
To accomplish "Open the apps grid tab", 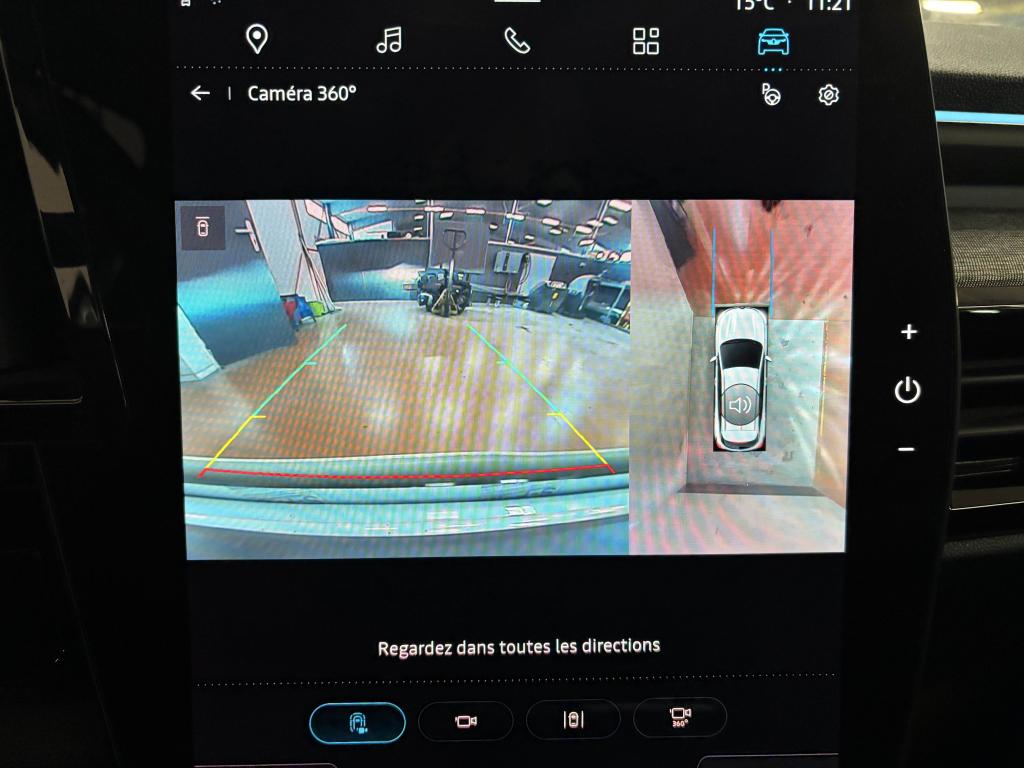I will [646, 41].
